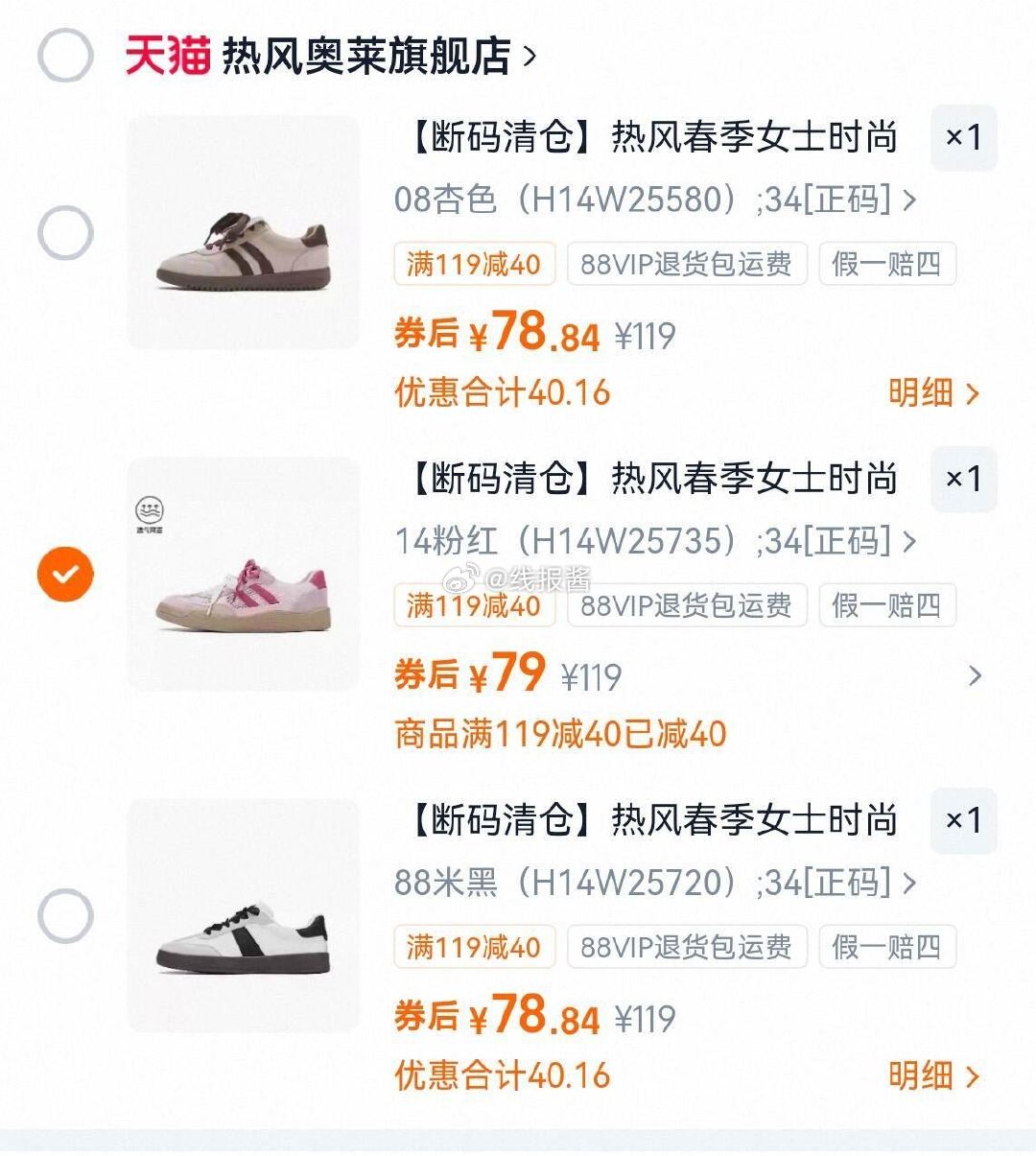Change the 88米黑 (H14W25720) size option
1036x1156 pixels.
tap(654, 883)
